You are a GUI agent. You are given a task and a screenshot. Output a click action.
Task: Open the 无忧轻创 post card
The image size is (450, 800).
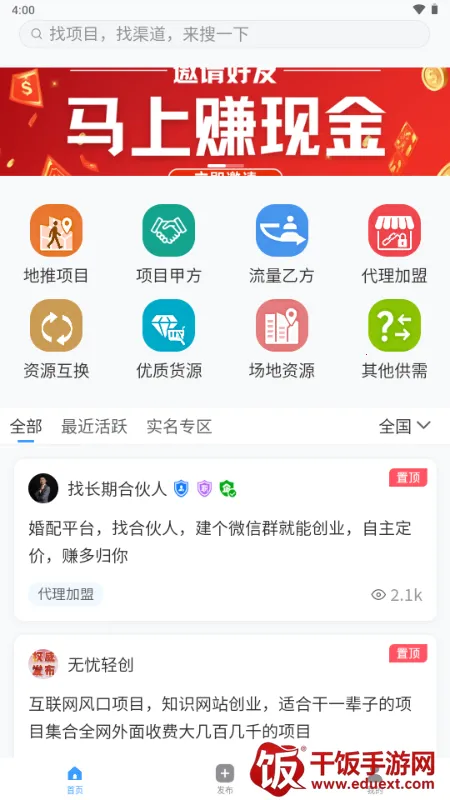coord(225,696)
